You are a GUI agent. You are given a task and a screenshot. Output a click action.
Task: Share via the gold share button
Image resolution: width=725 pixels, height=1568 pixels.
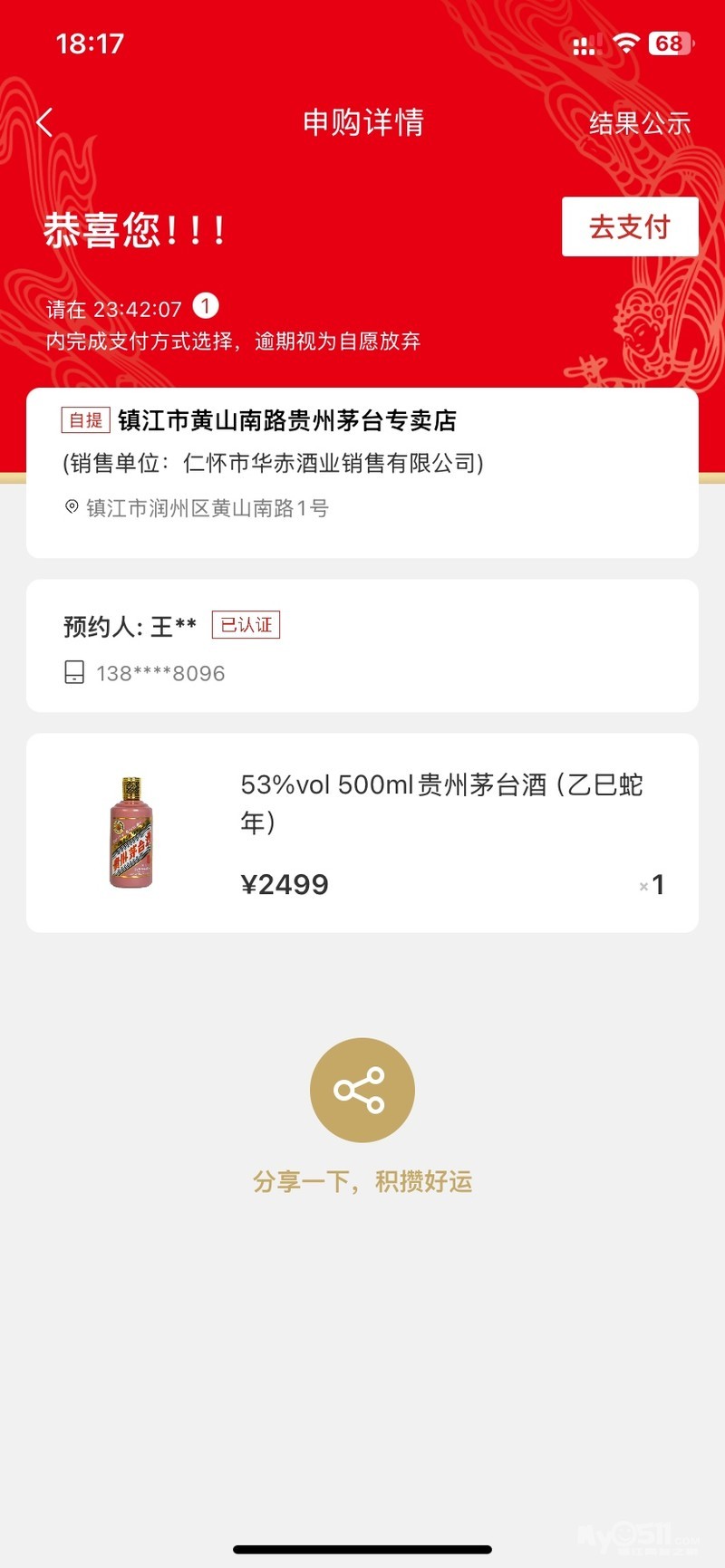(362, 1090)
